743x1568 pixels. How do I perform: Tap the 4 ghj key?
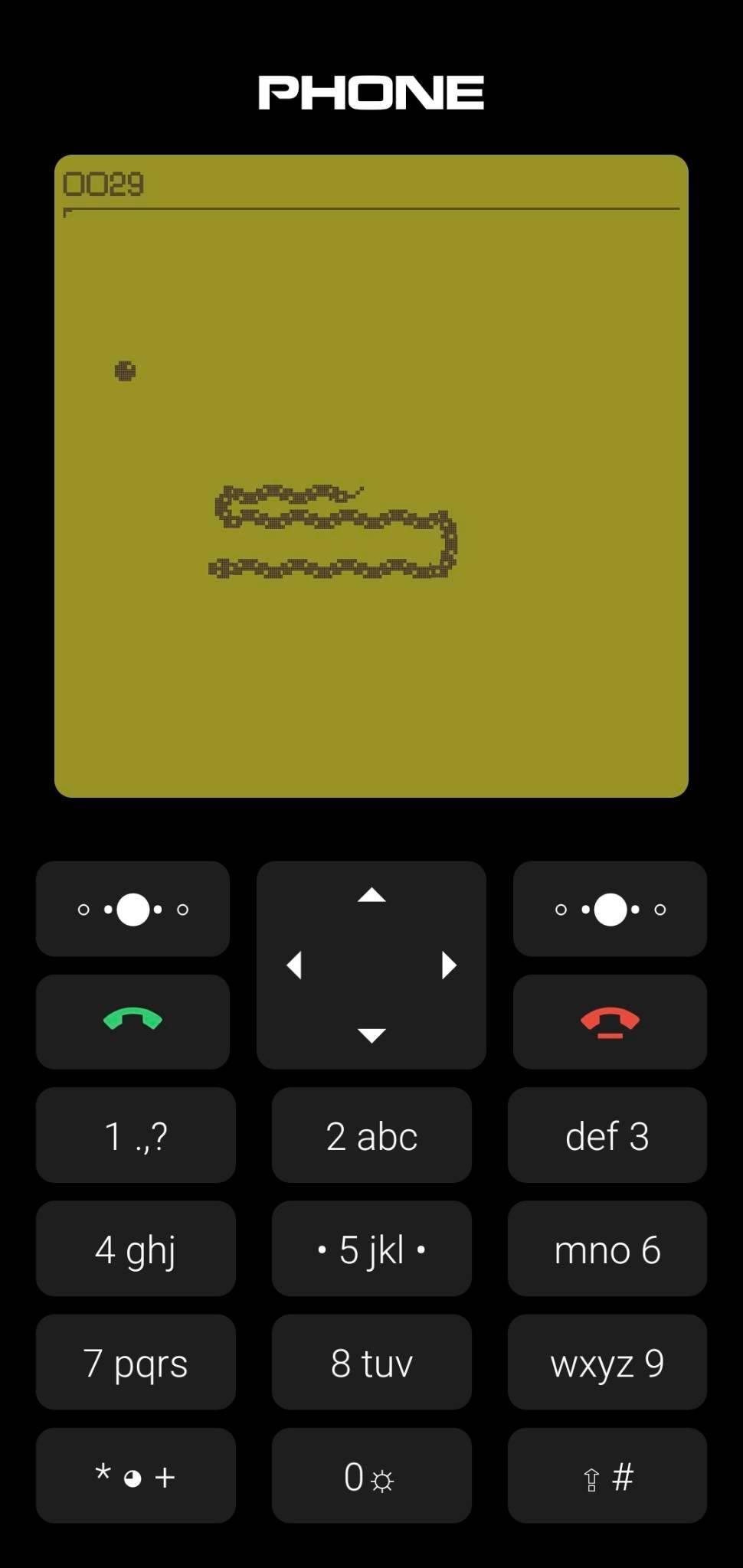tap(136, 1249)
